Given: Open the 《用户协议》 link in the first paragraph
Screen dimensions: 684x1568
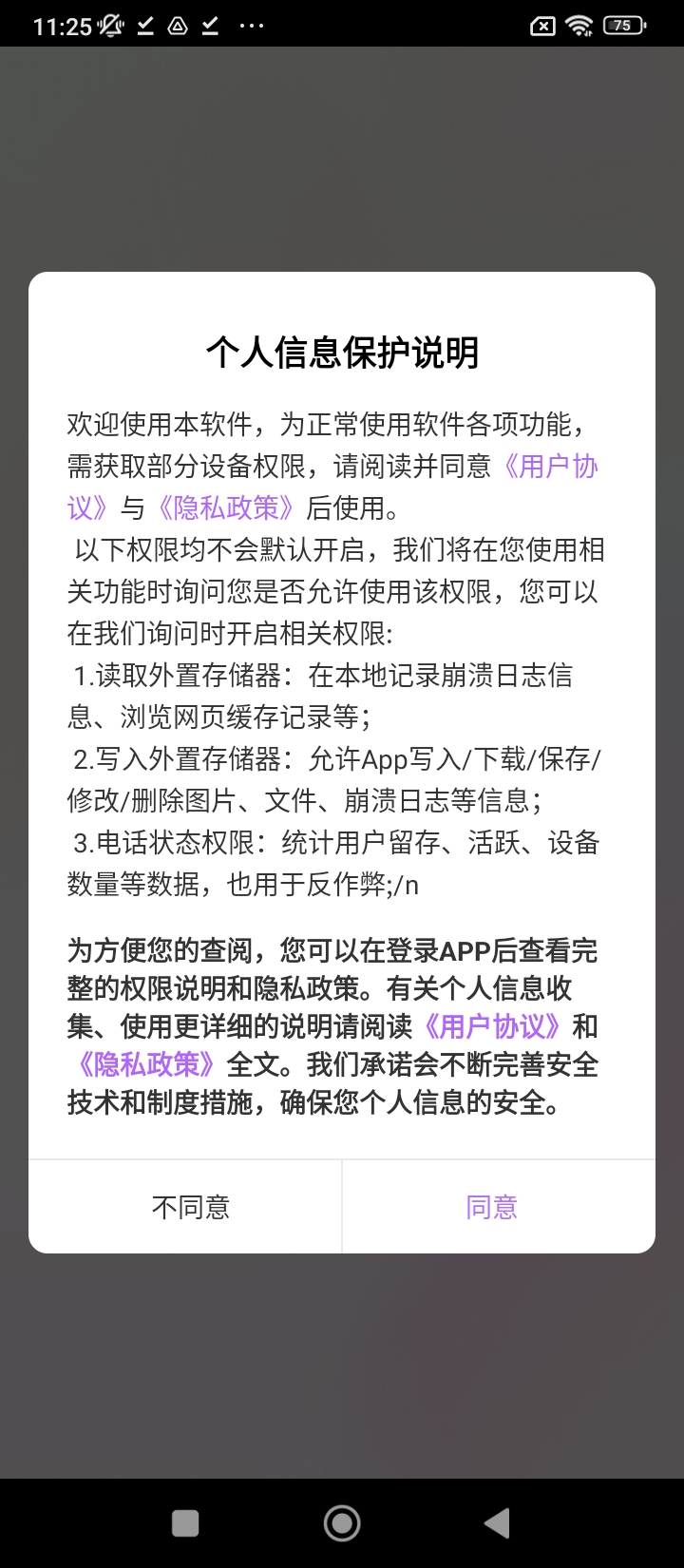Looking at the screenshot, I should pos(551,467).
